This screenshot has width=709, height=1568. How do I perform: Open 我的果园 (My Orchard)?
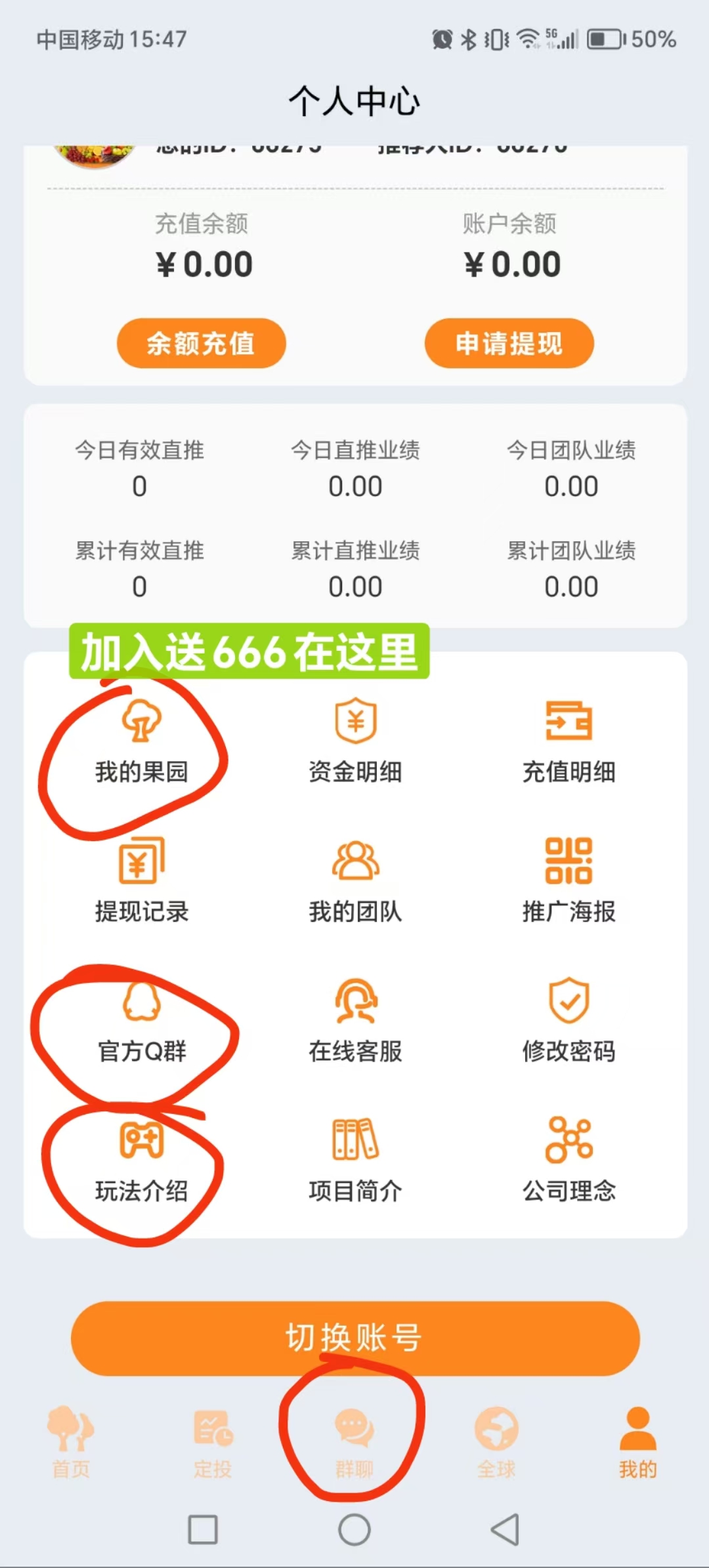click(x=140, y=741)
